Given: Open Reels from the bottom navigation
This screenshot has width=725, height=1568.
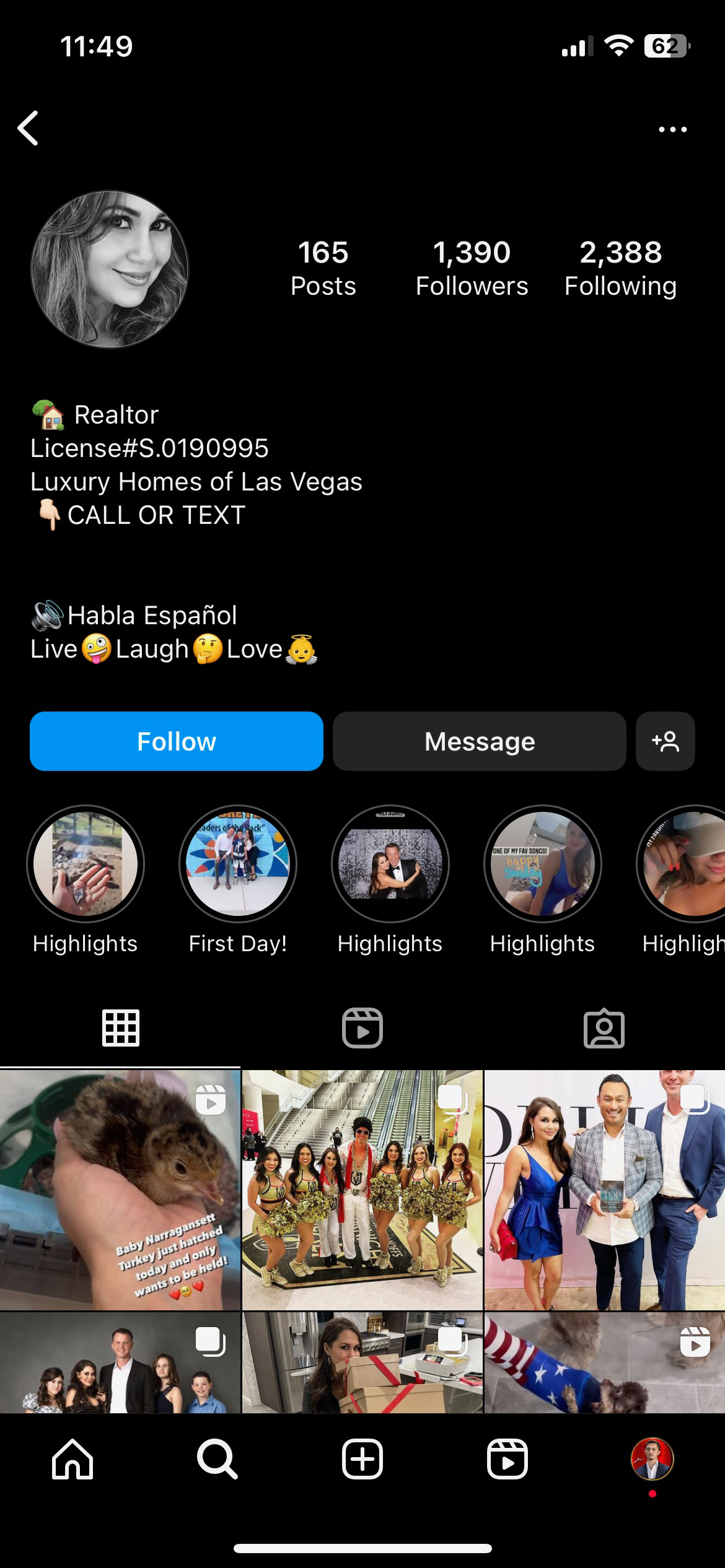Looking at the screenshot, I should click(x=507, y=1459).
